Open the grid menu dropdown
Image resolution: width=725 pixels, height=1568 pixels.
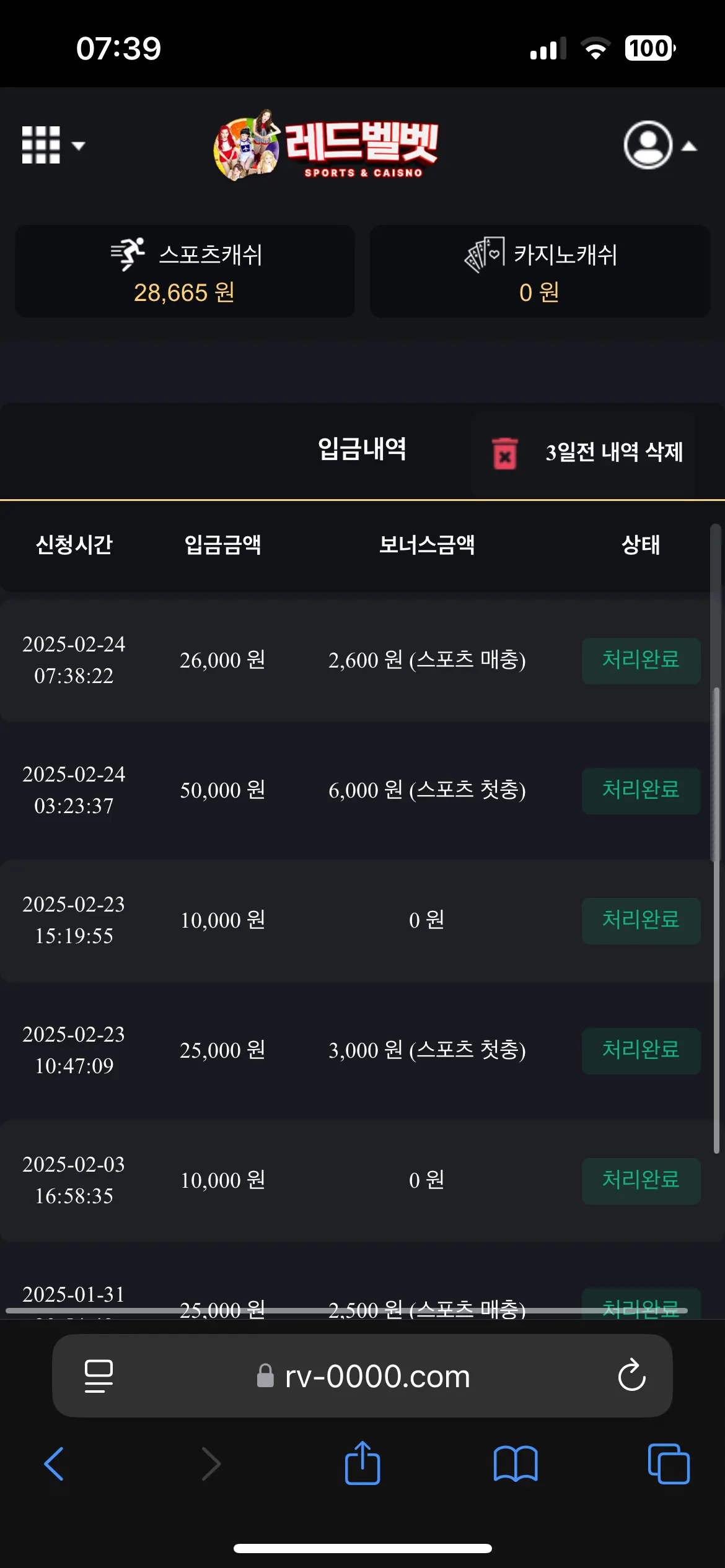(53, 145)
